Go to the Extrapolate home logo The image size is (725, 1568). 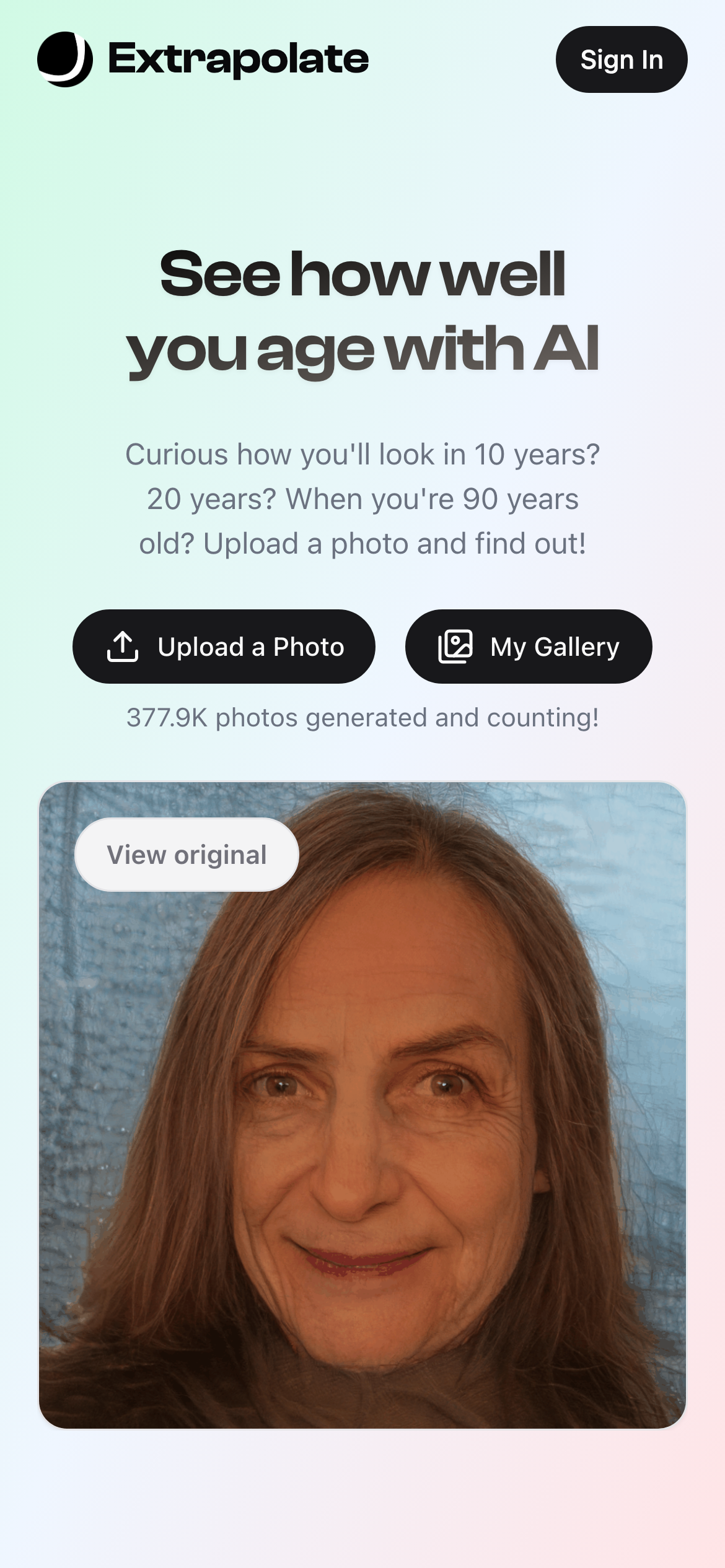tap(203, 59)
